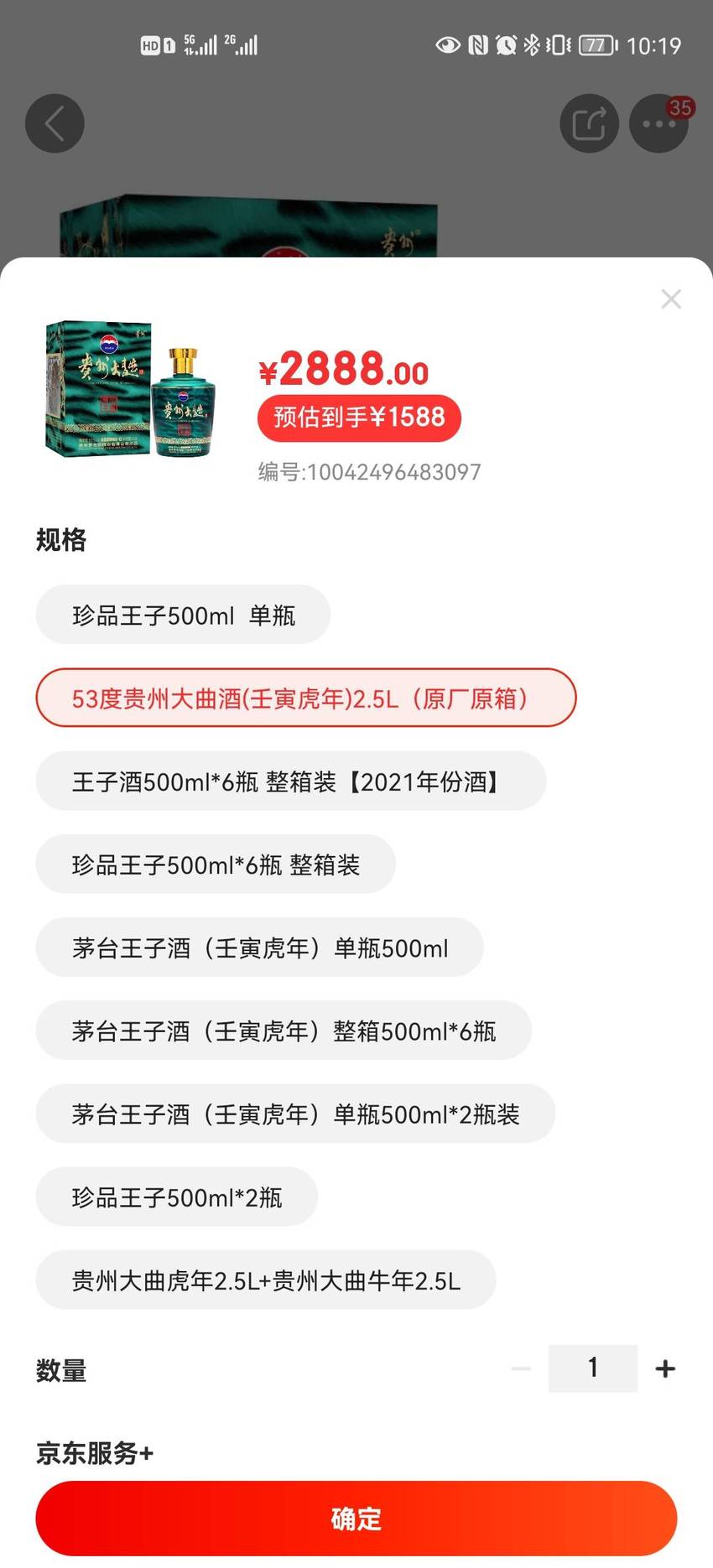This screenshot has width=713, height=1568.
Task: Decrease quantity with minus button
Action: 521,1368
